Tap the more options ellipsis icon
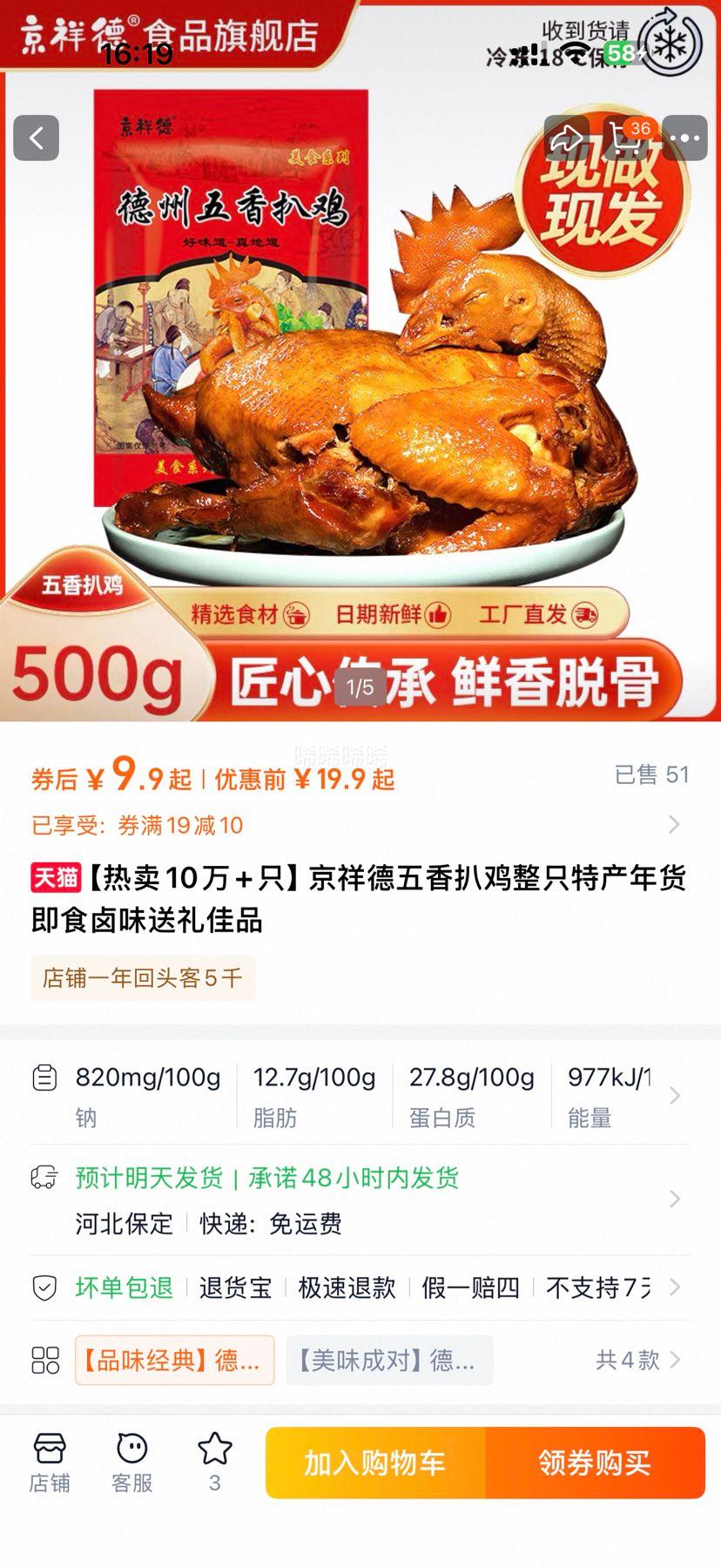Viewport: 721px width, 1568px height. (x=688, y=137)
